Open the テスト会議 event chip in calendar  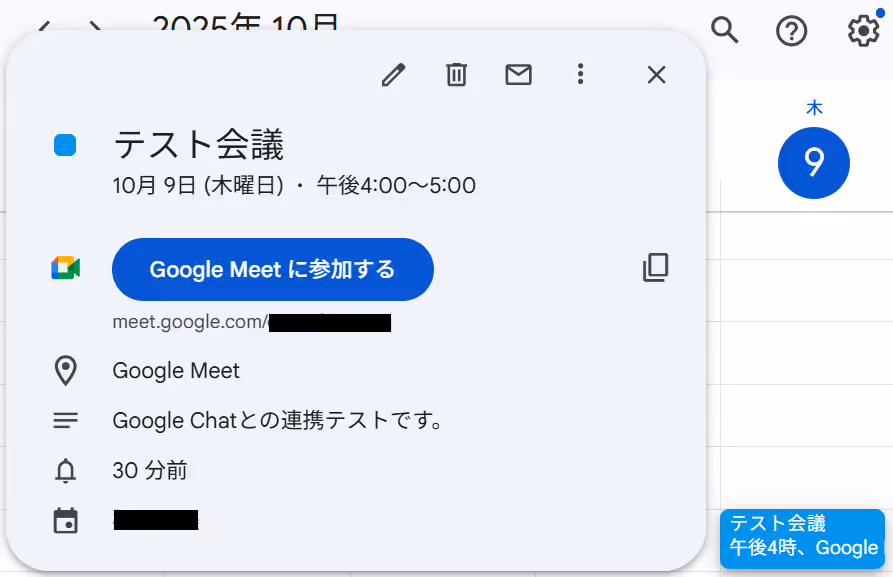[802, 537]
